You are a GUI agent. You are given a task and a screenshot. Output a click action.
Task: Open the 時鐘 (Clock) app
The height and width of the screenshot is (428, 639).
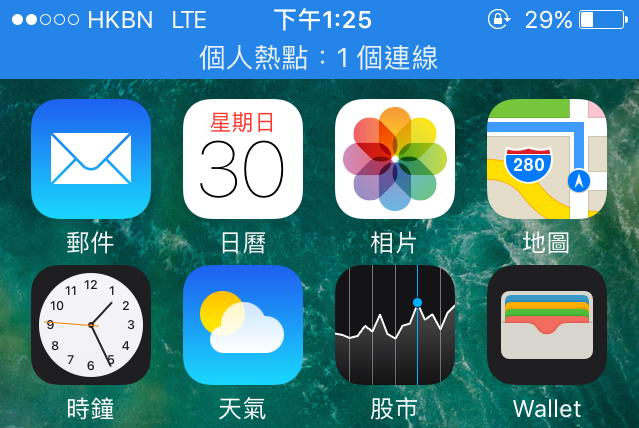point(91,325)
